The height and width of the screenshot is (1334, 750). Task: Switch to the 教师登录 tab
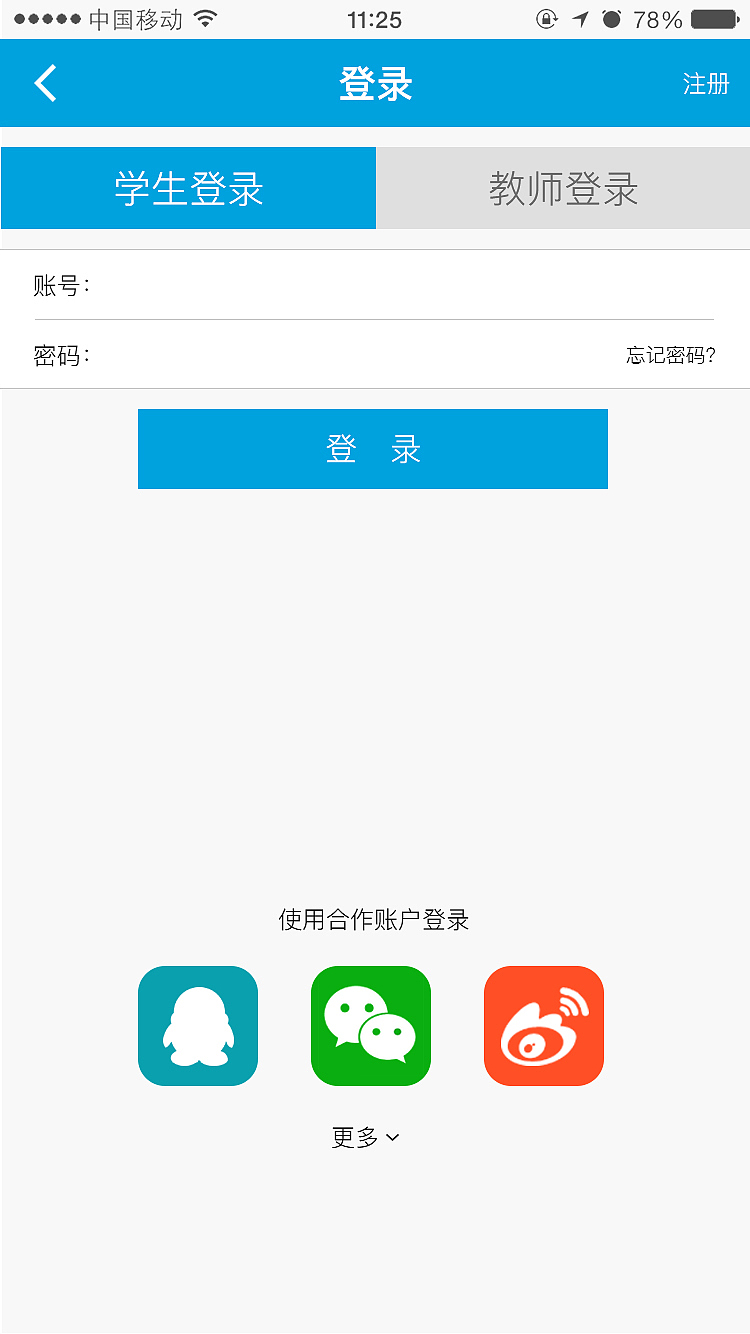click(562, 188)
